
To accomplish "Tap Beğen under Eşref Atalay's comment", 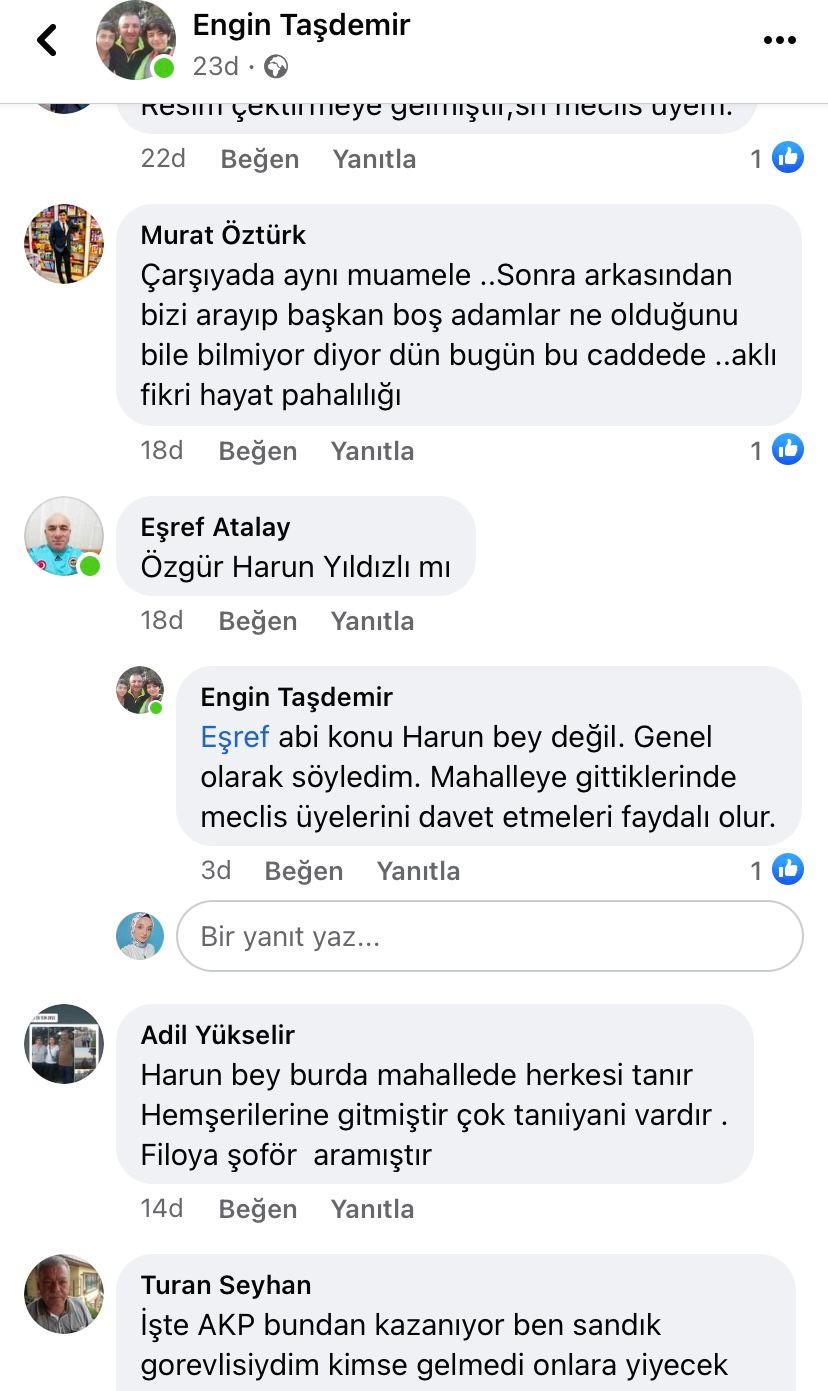I will coord(259,621).
